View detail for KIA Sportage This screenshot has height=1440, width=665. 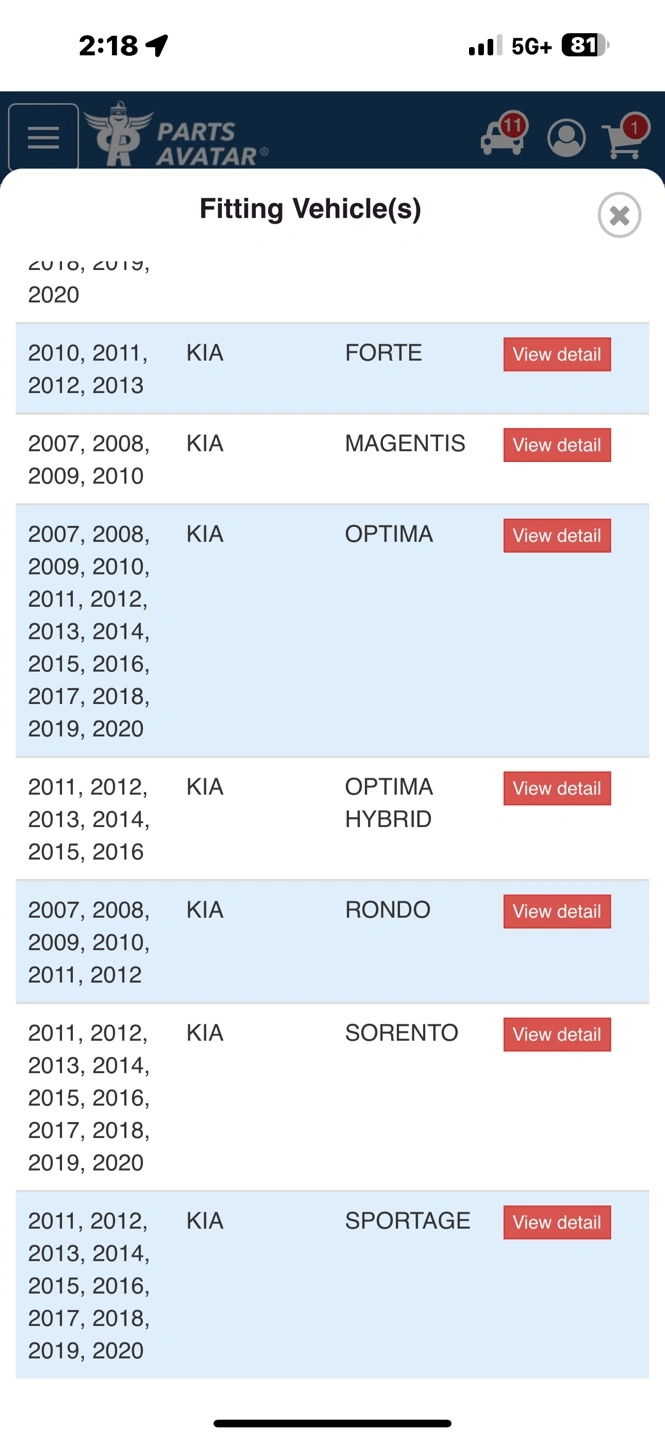(x=557, y=1222)
